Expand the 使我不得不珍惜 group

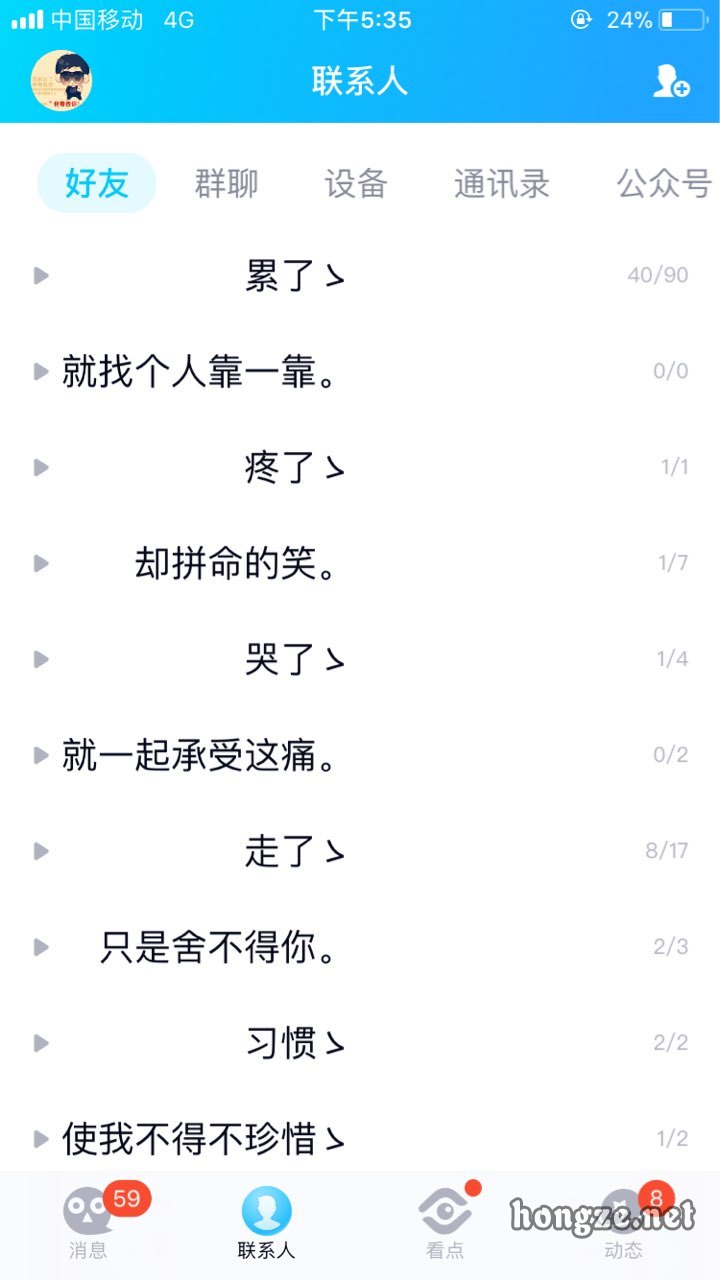[360, 1139]
